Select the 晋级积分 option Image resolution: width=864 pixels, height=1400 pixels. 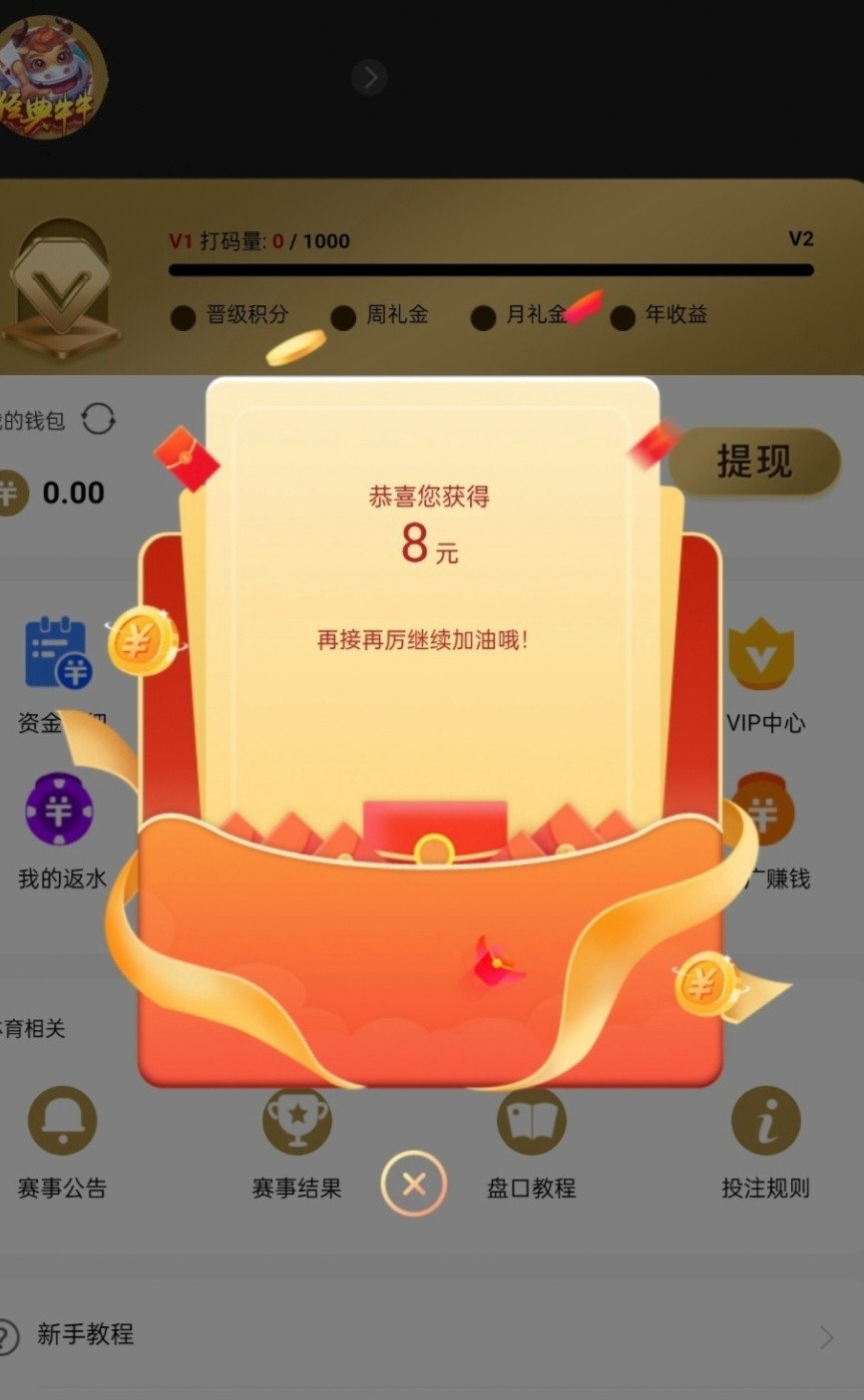229,316
